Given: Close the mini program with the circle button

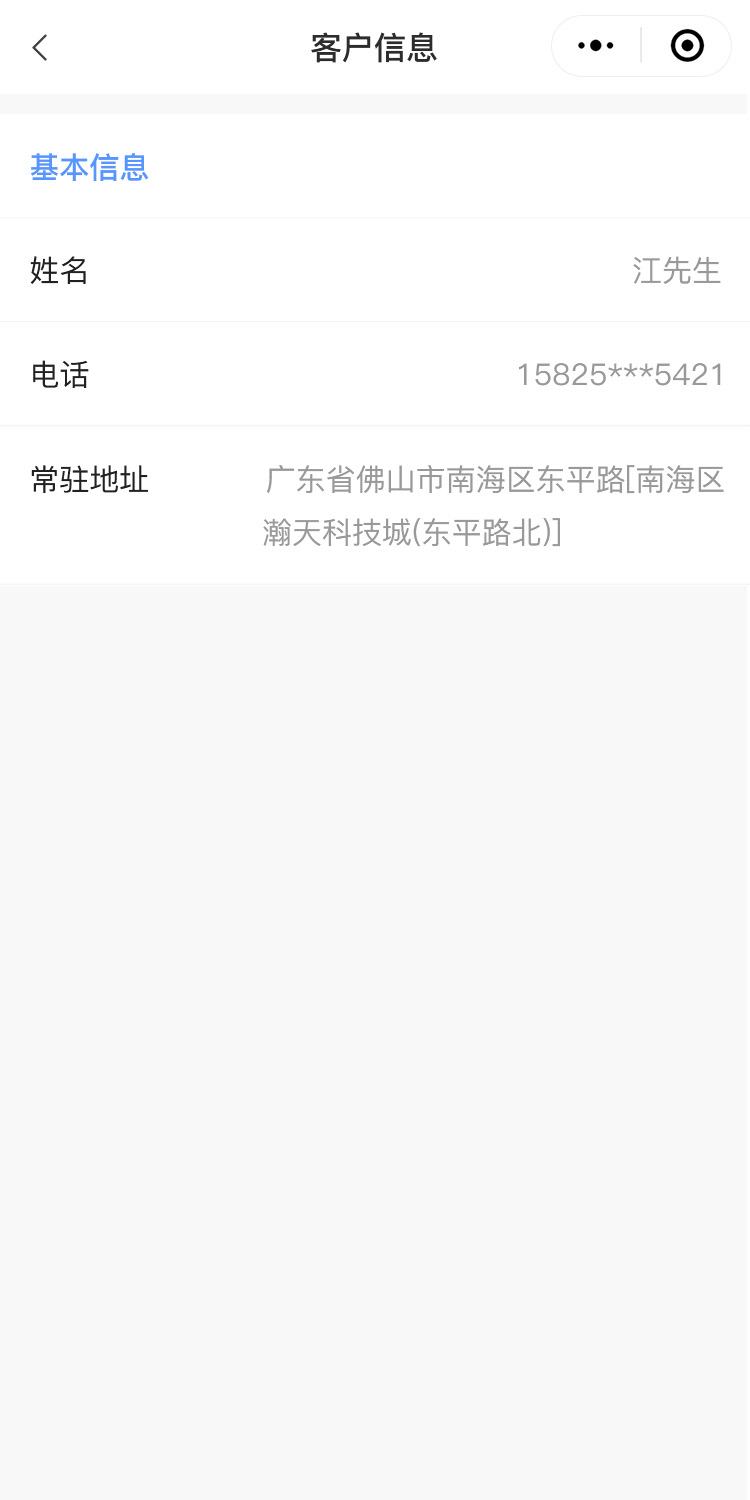Looking at the screenshot, I should point(687,46).
